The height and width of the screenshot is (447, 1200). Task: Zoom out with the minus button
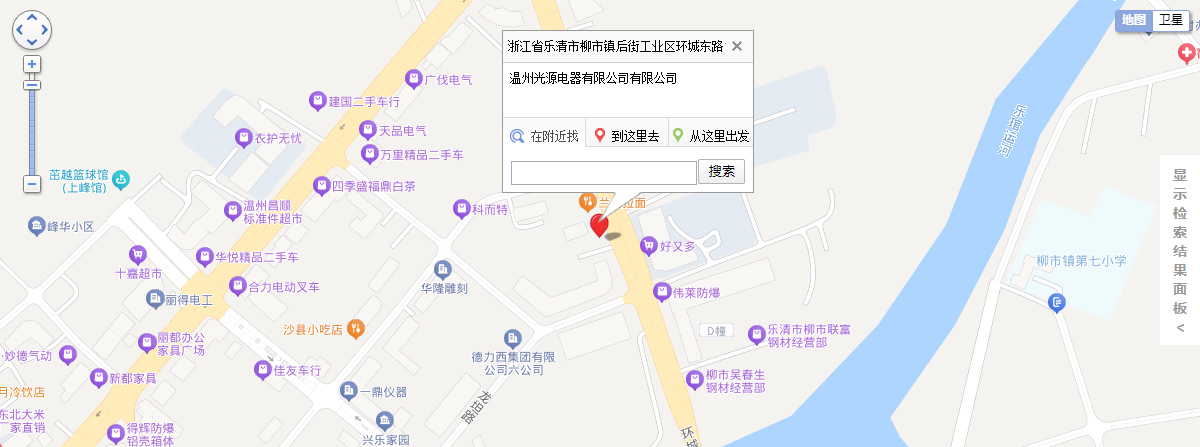point(32,184)
